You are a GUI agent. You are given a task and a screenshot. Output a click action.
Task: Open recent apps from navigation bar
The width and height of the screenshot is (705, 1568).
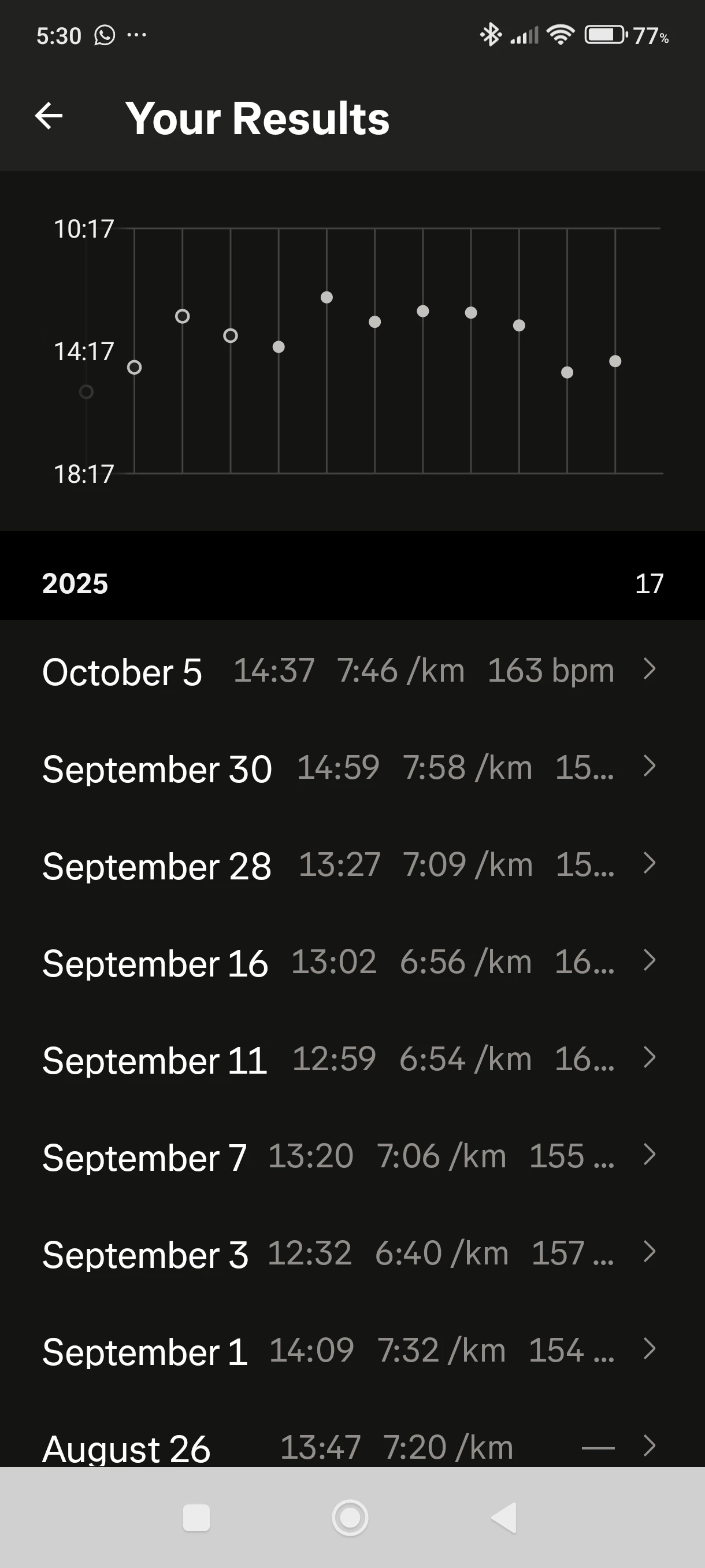click(x=196, y=1518)
